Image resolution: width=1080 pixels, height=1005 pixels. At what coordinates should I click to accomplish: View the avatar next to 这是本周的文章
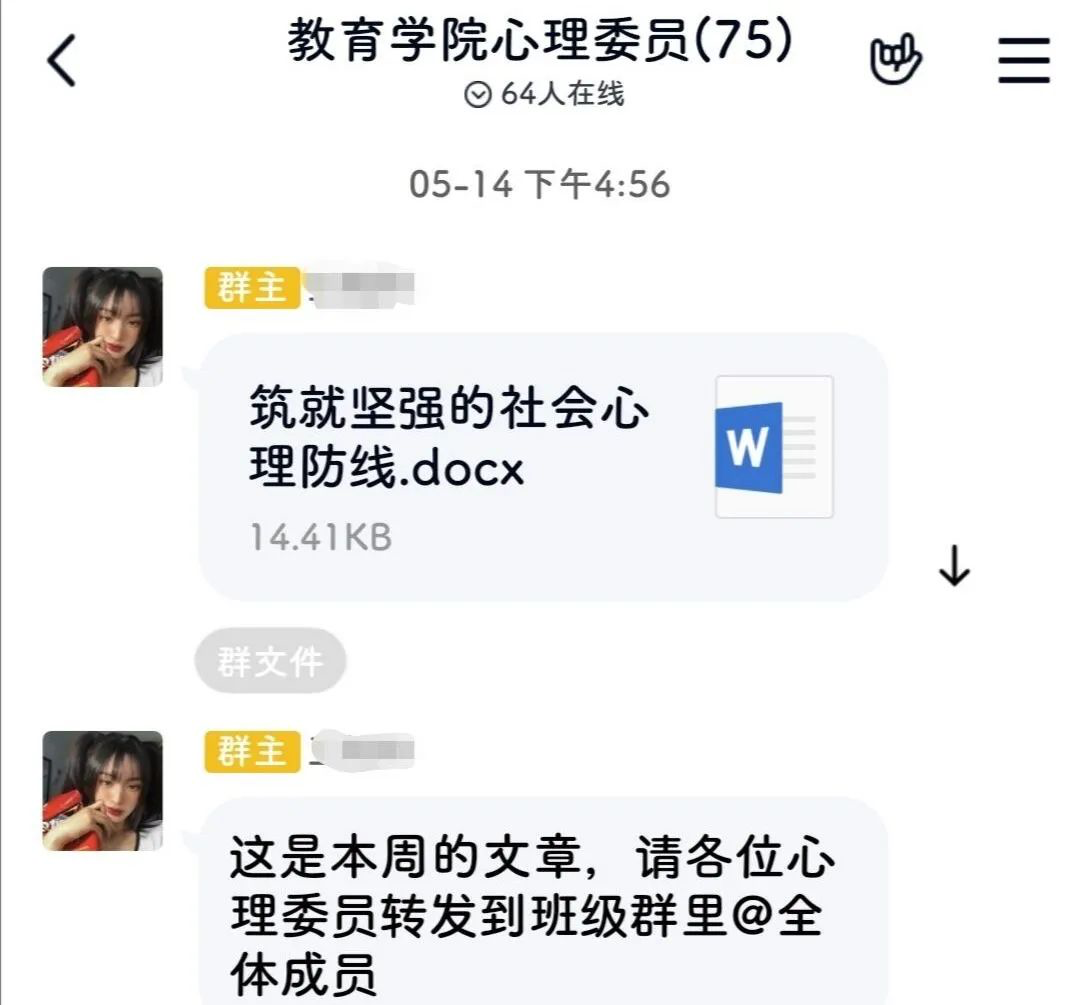coord(102,790)
